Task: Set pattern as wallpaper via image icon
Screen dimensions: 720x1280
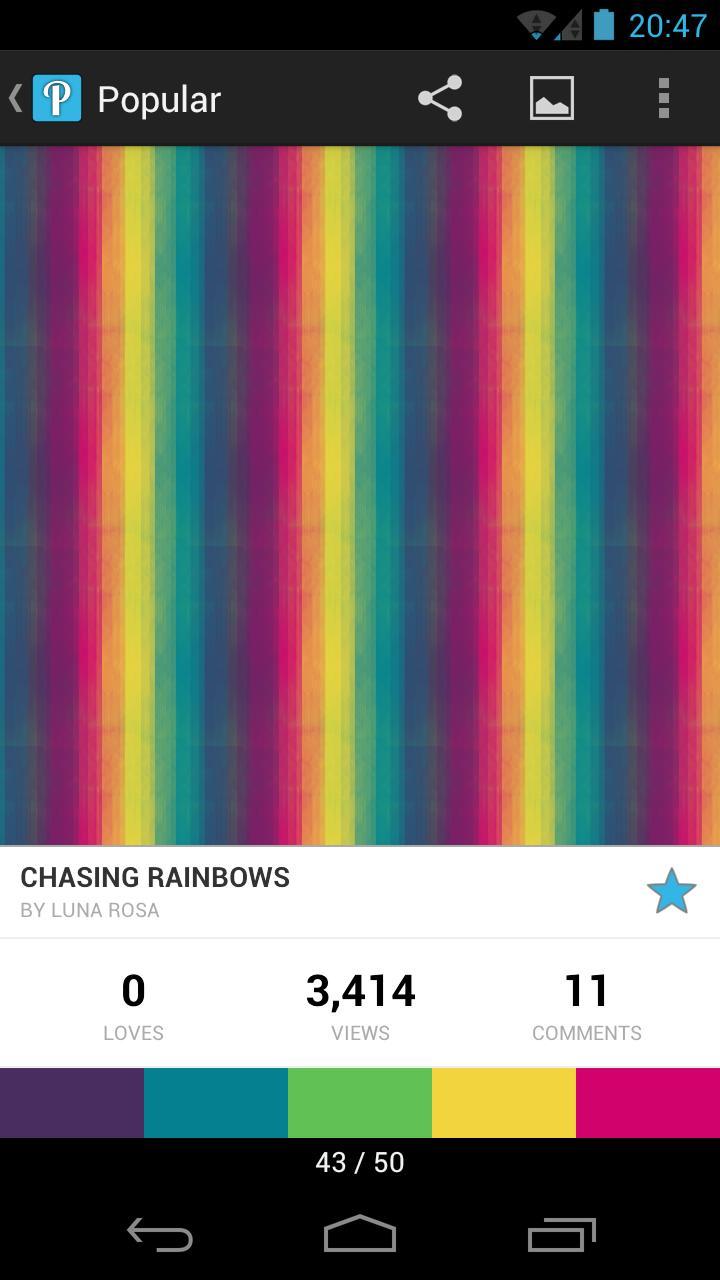Action: tap(552, 99)
